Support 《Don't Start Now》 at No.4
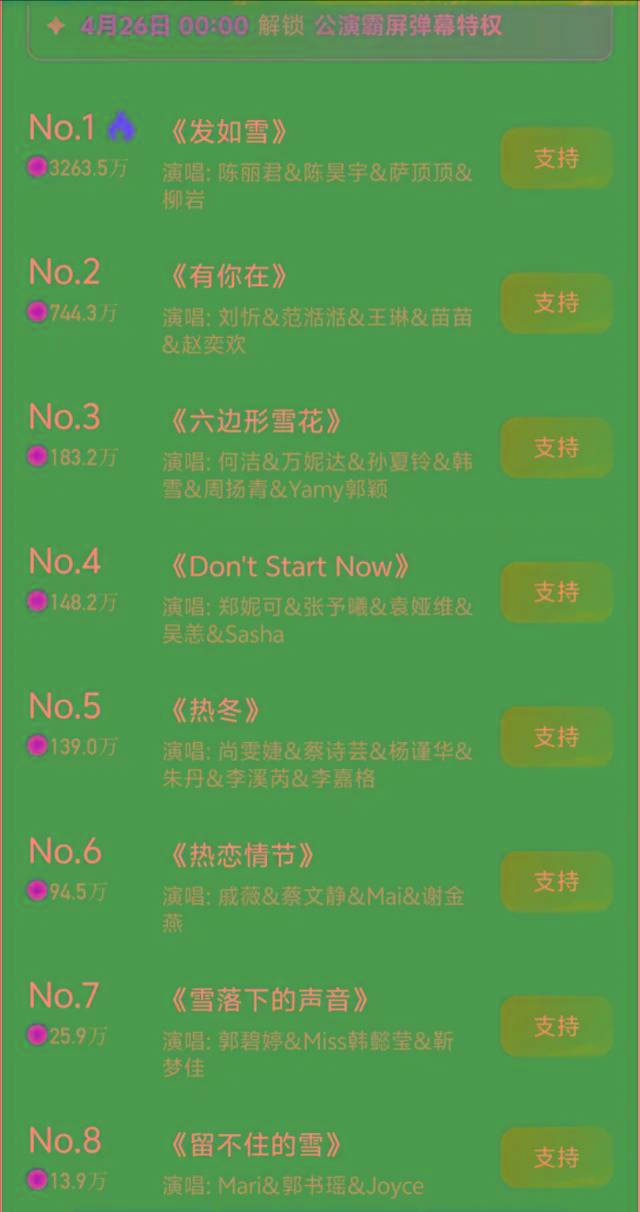 (556, 592)
